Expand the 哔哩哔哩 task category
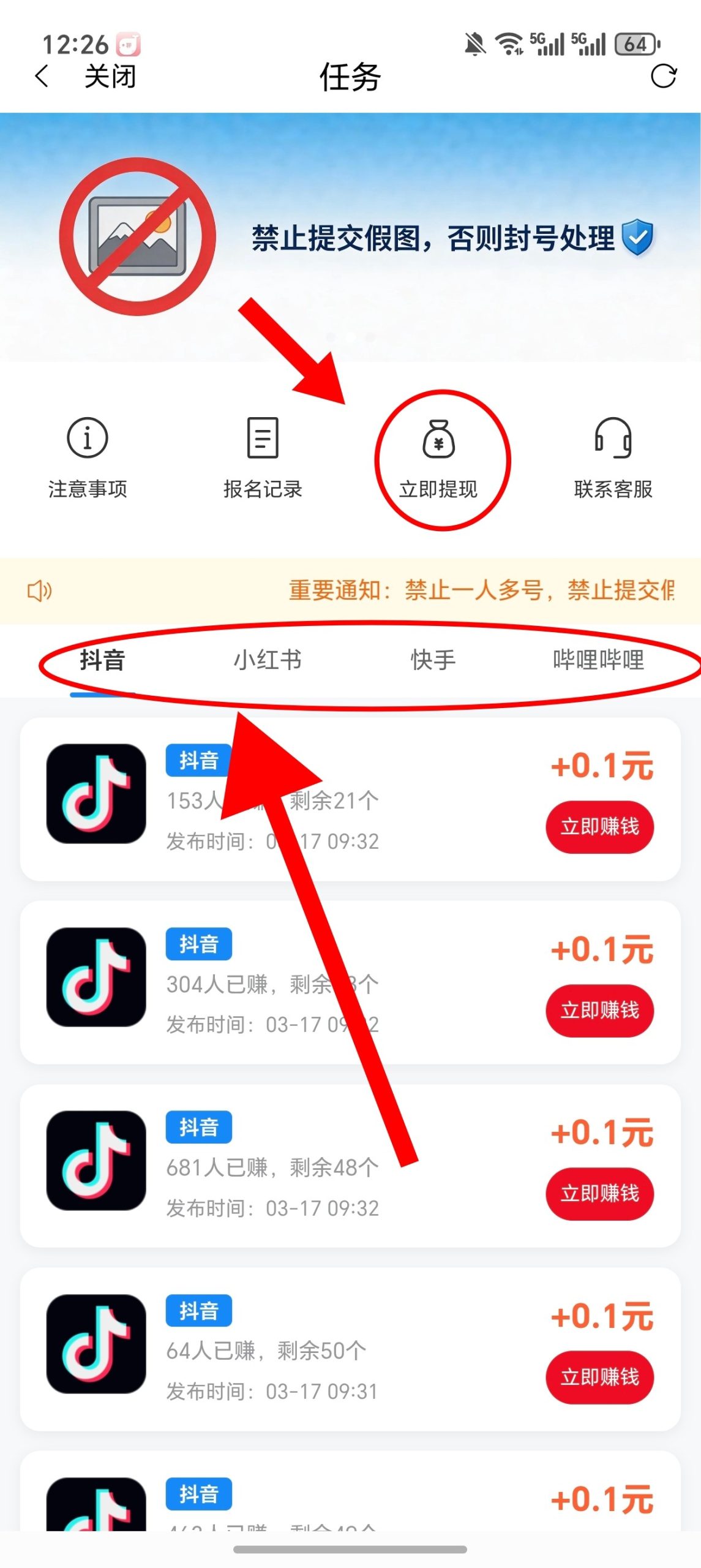 pyautogui.click(x=598, y=660)
